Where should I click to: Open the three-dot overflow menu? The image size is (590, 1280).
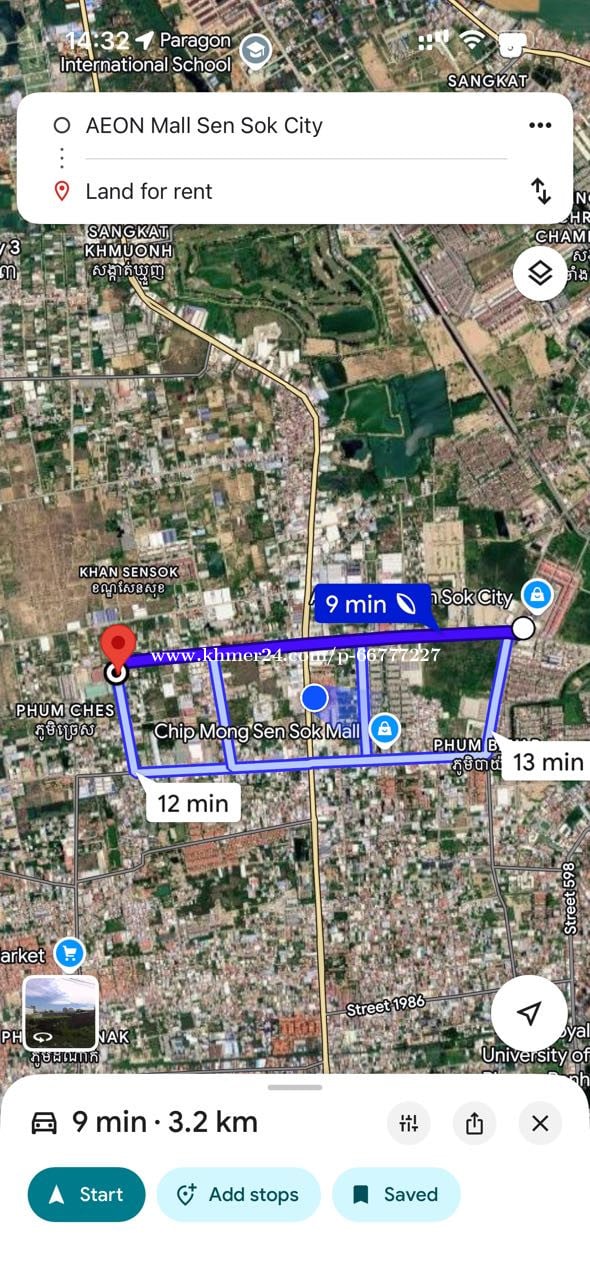point(540,125)
